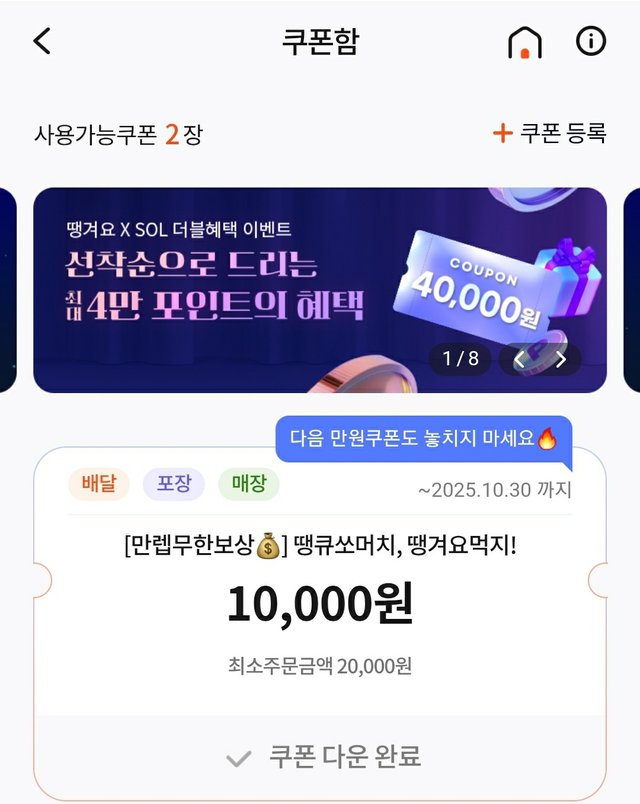Show the previous banner slide
The width and height of the screenshot is (640, 804).
[x=519, y=358]
